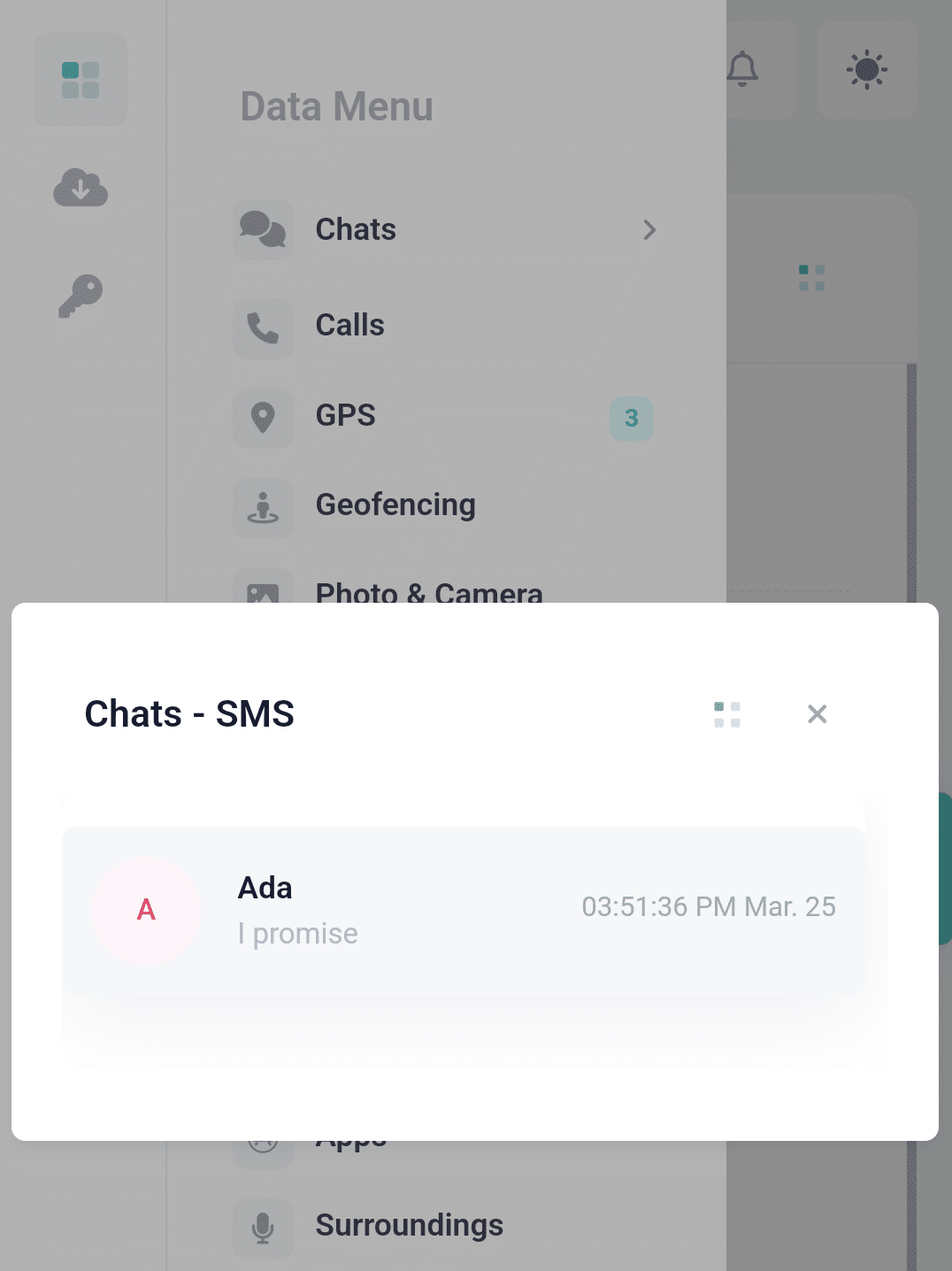Open the cloud download panel
952x1271 pixels.
point(81,189)
